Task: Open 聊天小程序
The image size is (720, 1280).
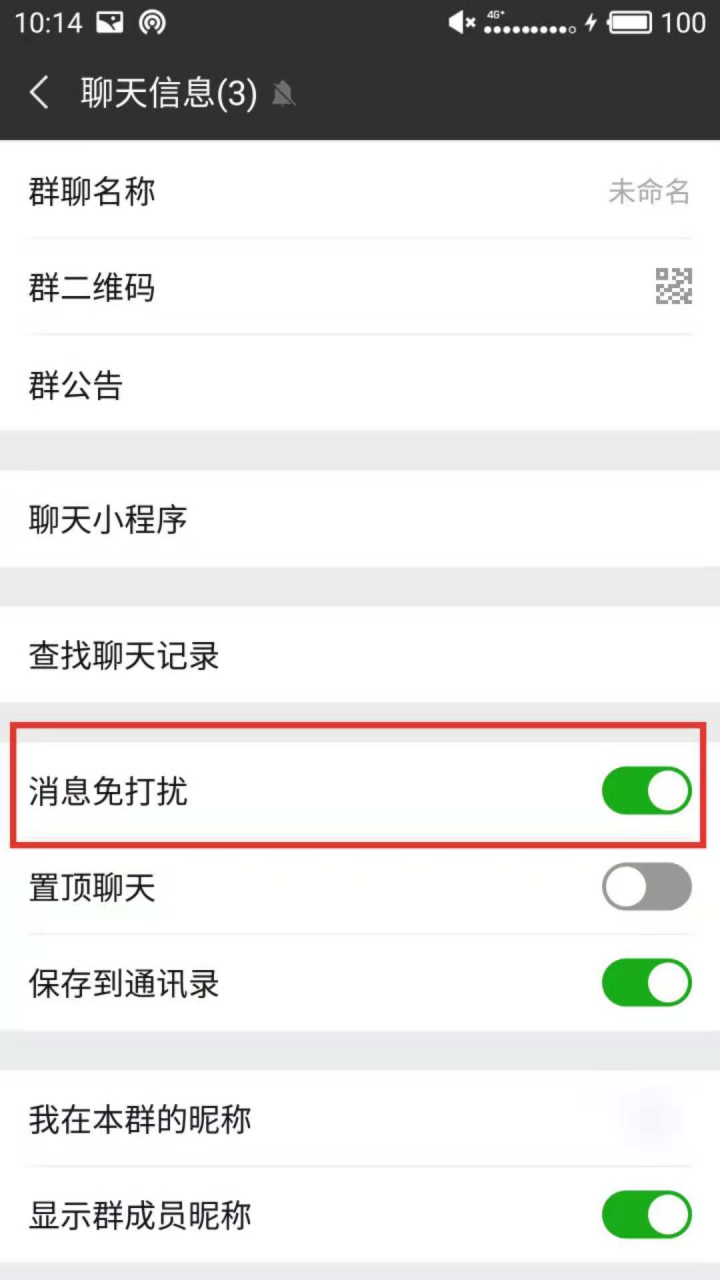Action: pos(360,520)
